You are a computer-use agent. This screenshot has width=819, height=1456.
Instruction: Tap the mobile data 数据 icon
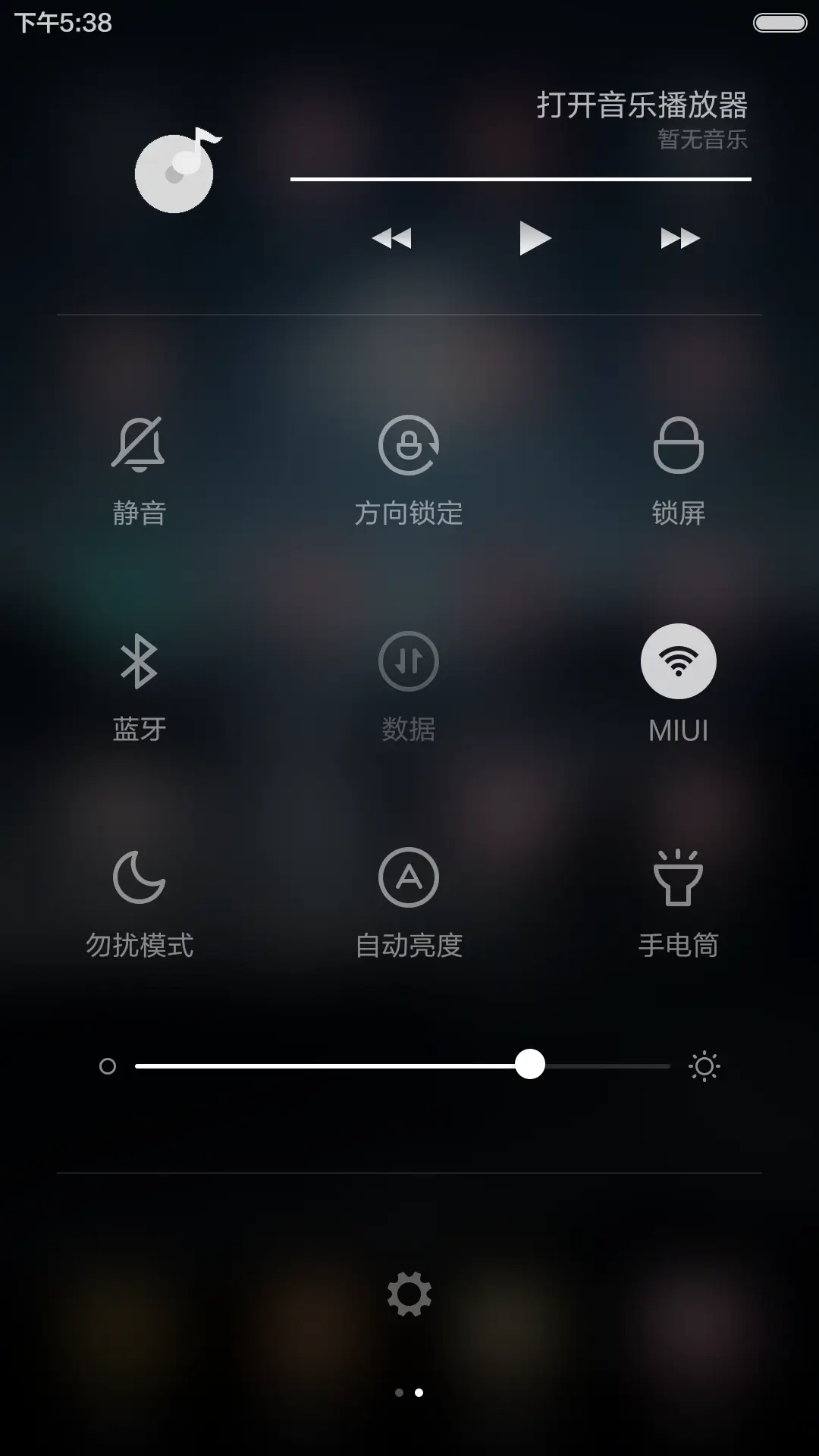409,661
